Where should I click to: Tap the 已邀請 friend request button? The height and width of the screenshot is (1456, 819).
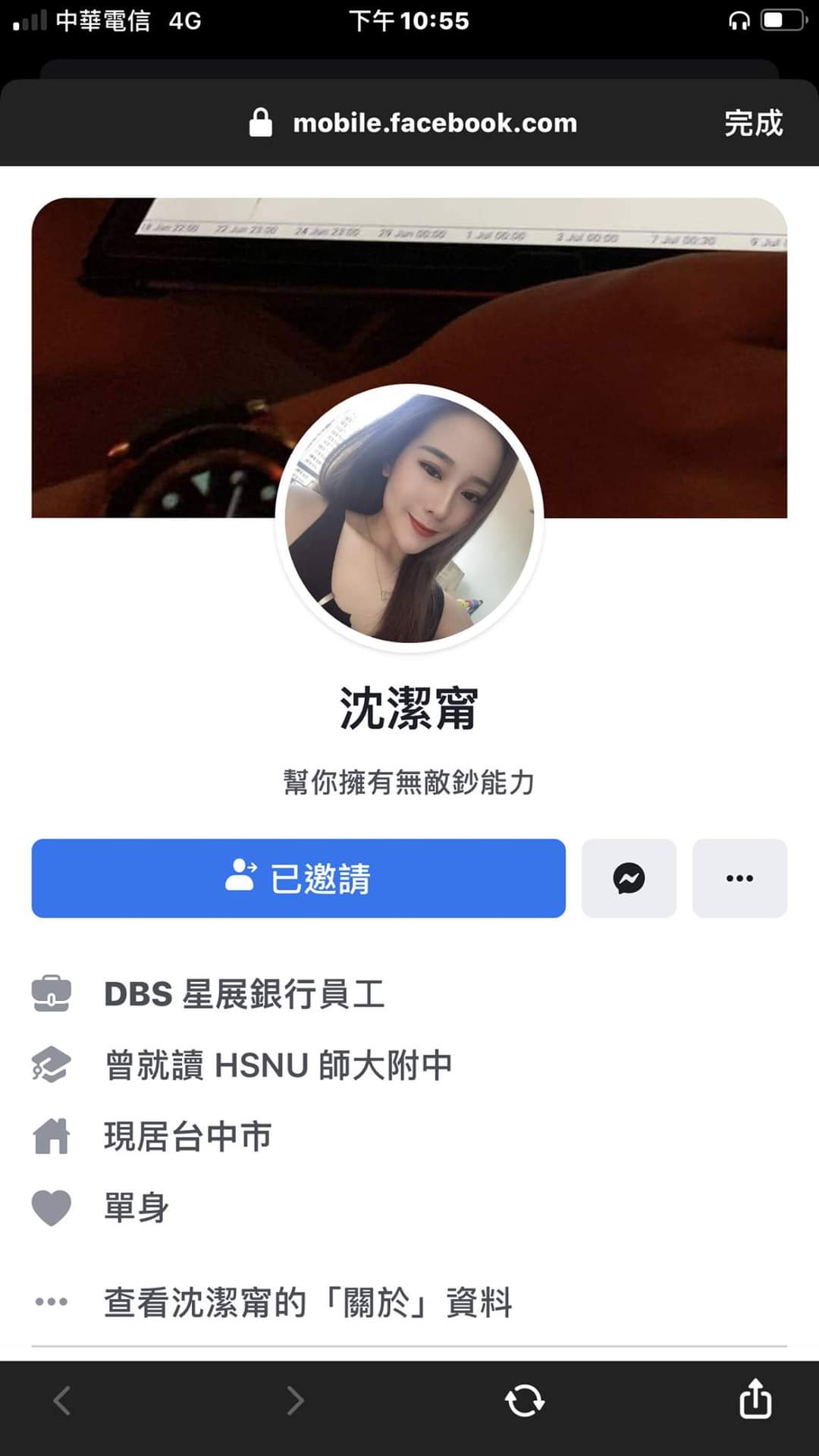tap(298, 878)
